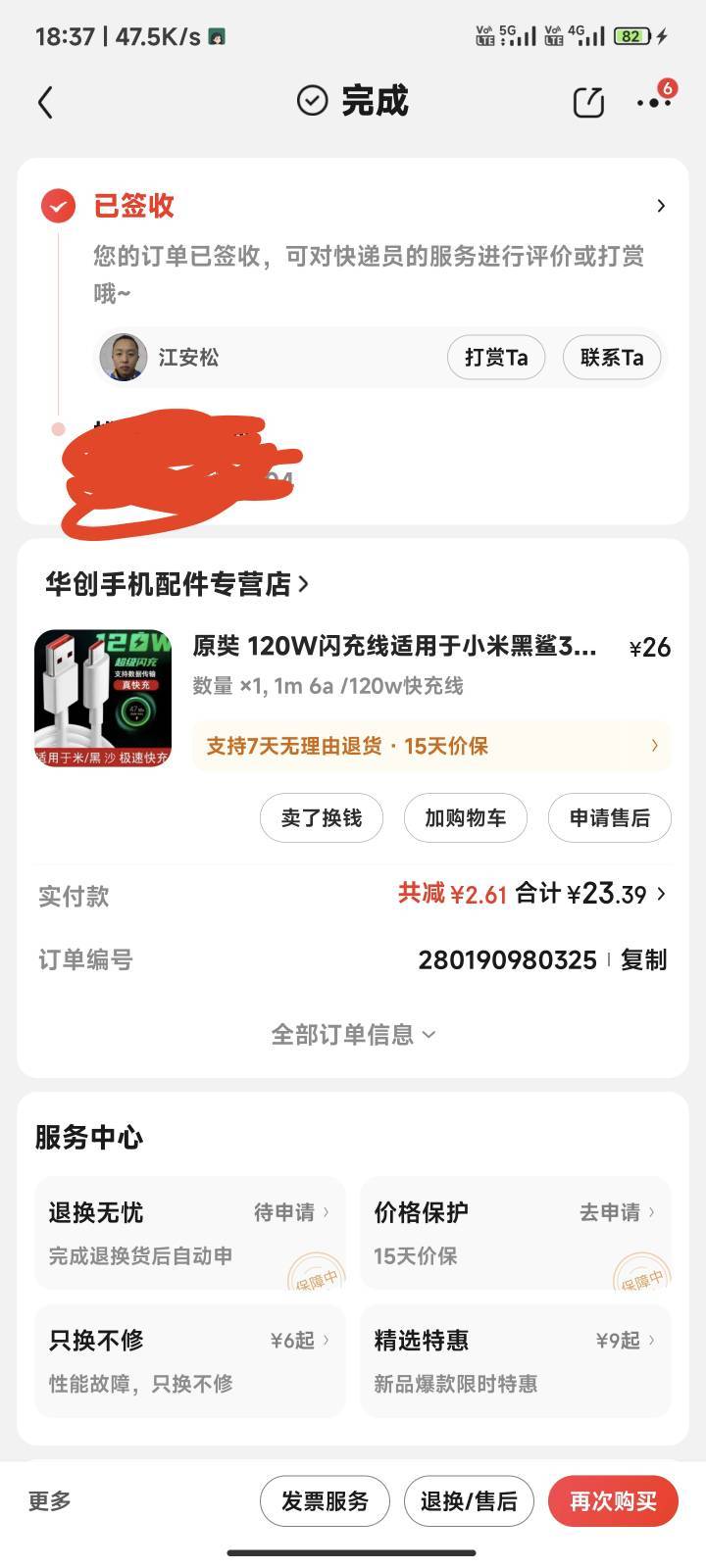The width and height of the screenshot is (706, 1568).
Task: Contact the courier via 联系Ta
Action: click(612, 358)
